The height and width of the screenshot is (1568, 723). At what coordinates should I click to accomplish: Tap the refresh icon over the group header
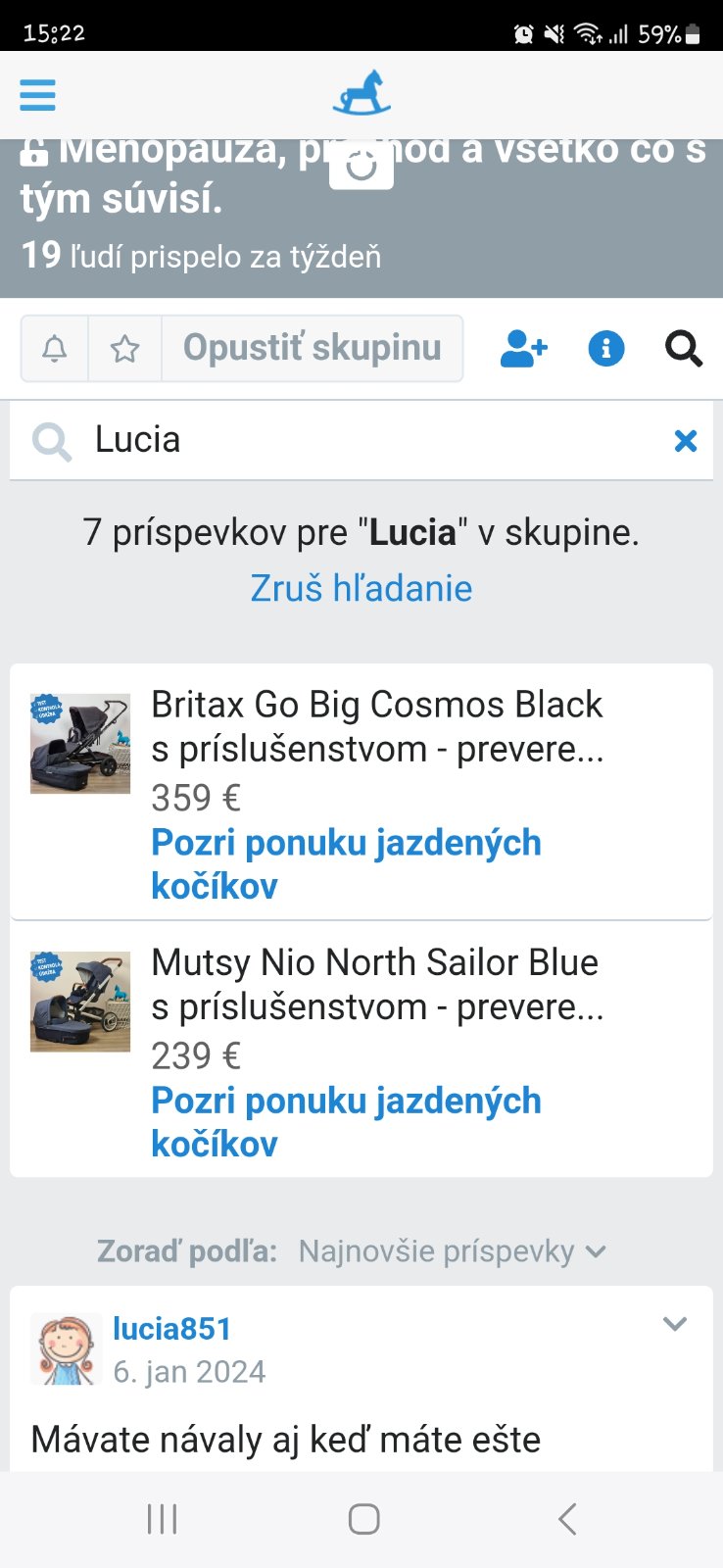pyautogui.click(x=361, y=166)
